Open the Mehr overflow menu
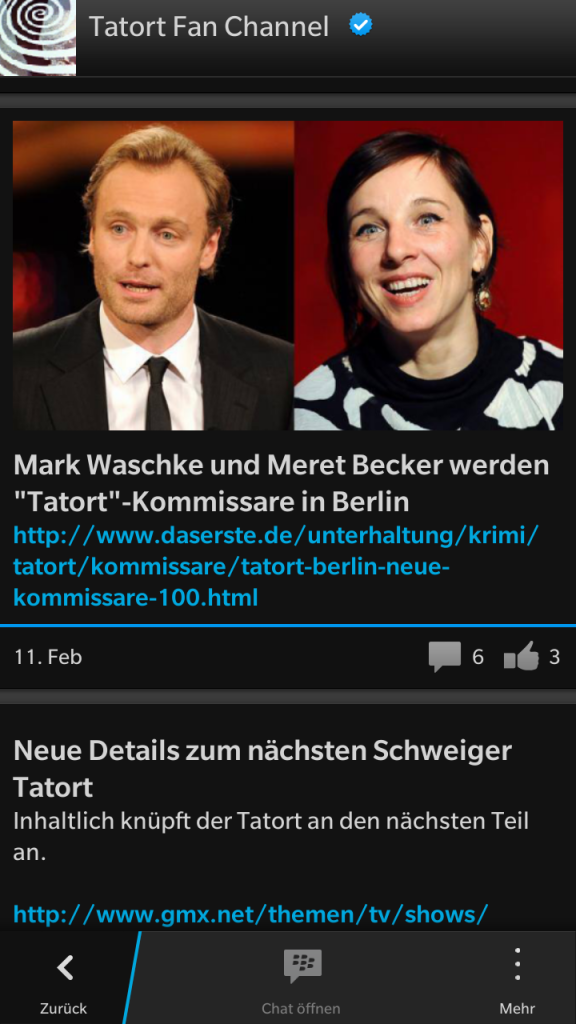The height and width of the screenshot is (1024, 576). pos(517,978)
